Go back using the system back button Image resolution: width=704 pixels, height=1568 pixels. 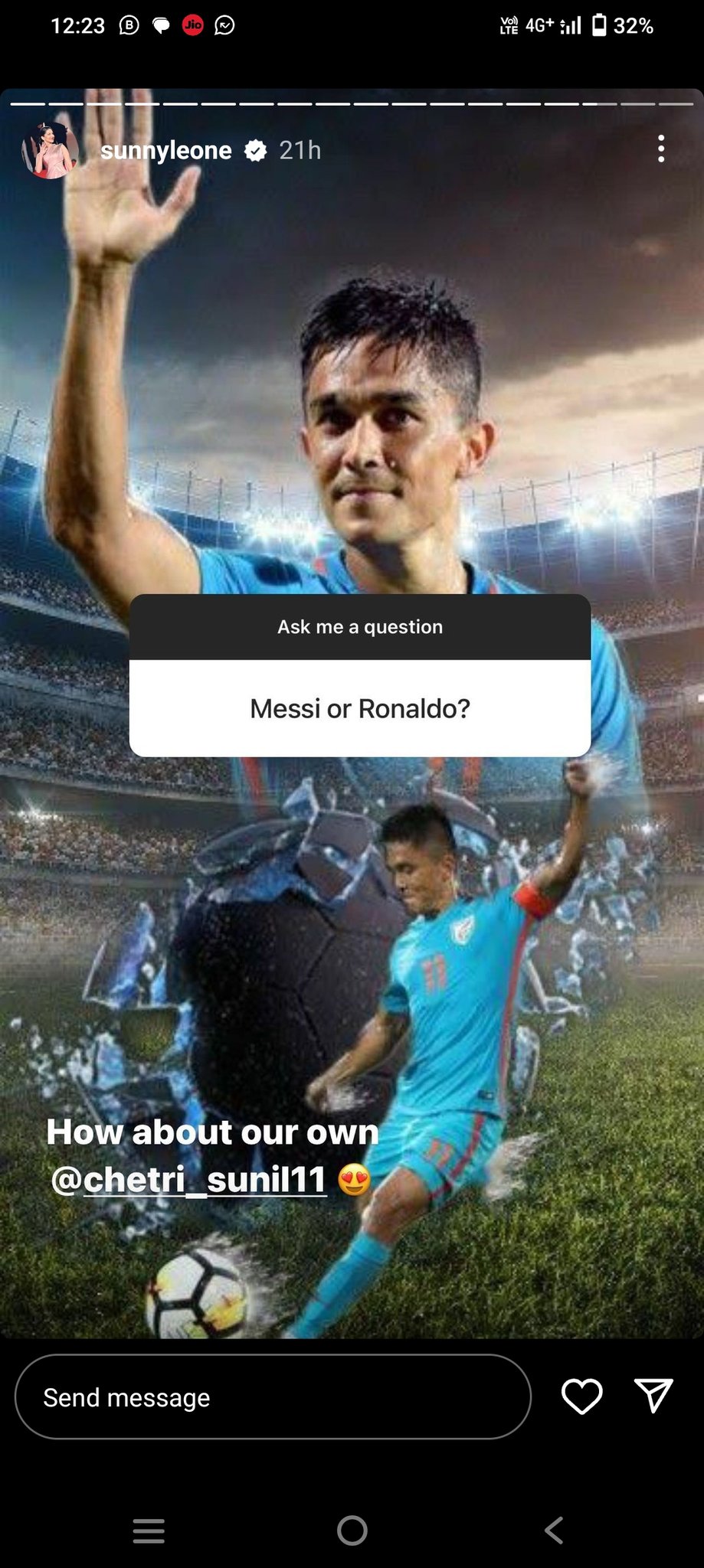click(553, 1530)
